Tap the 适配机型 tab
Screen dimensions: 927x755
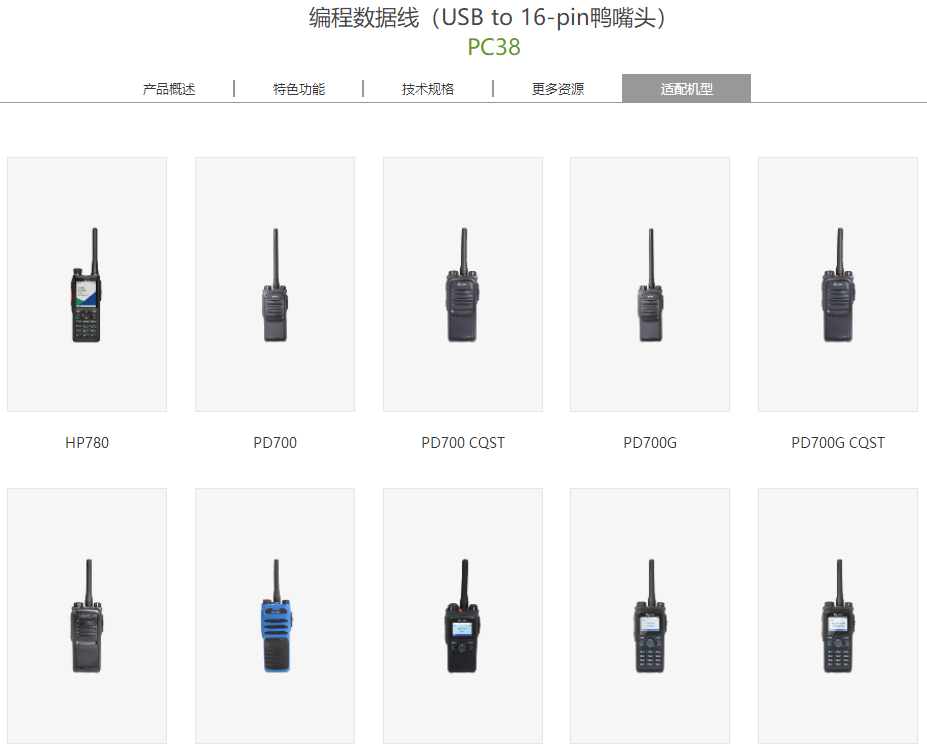point(686,89)
